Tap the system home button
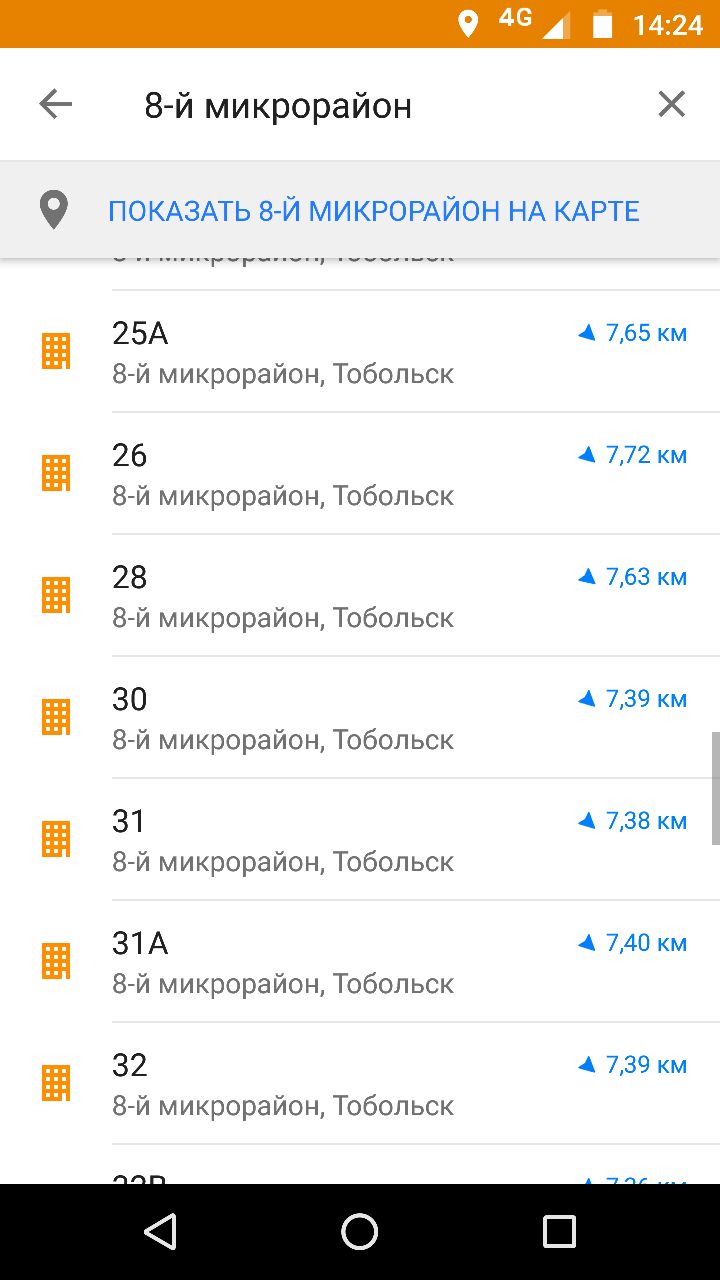Viewport: 720px width, 1280px height. pos(360,1232)
